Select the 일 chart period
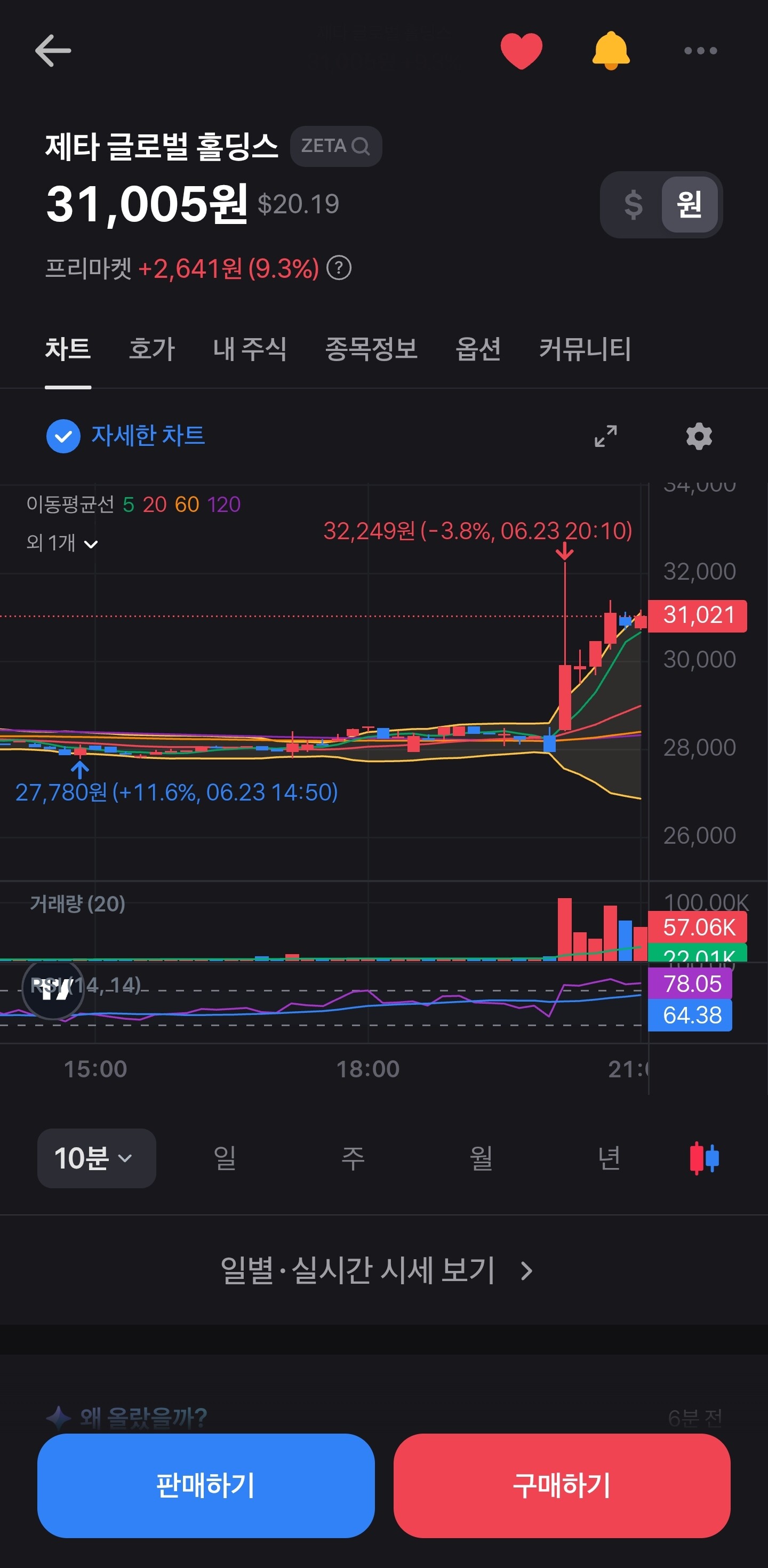 pyautogui.click(x=225, y=1158)
